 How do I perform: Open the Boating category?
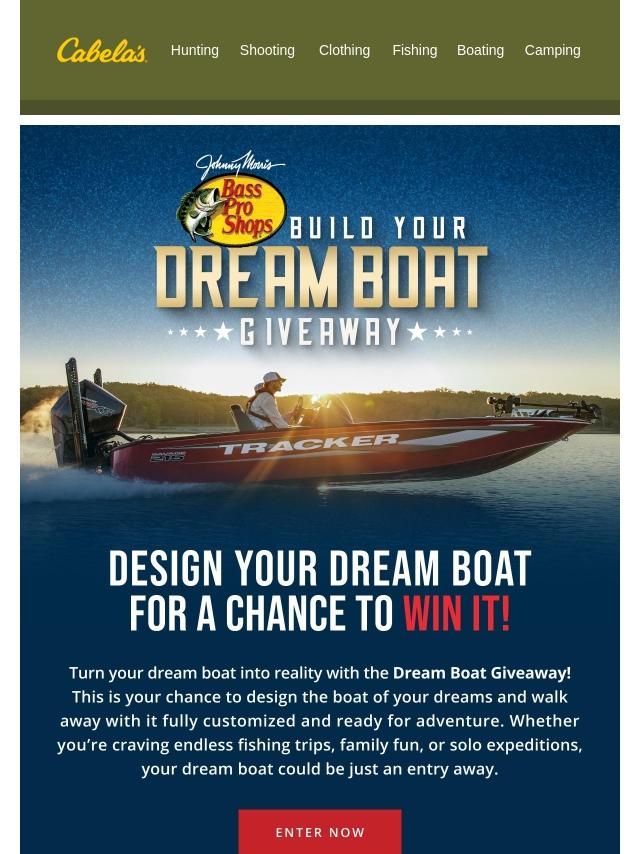click(480, 50)
